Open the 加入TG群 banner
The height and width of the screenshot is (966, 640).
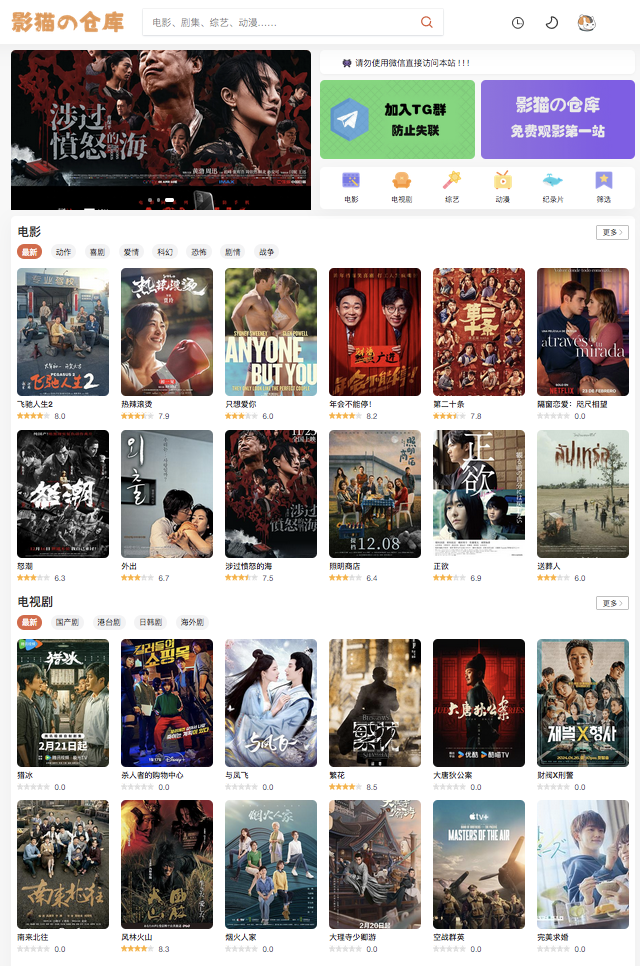coord(397,119)
